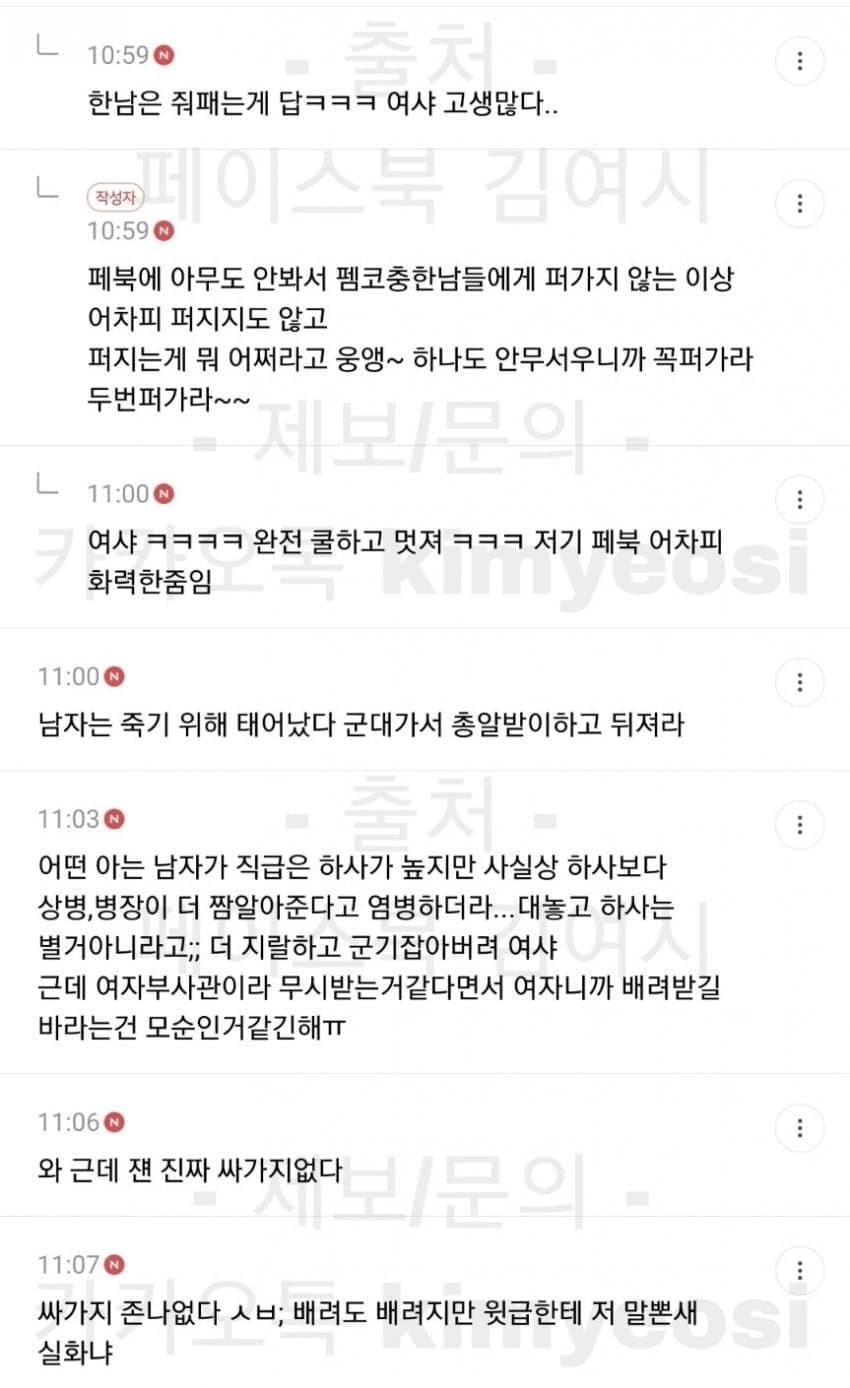
Task: Show more options for the 11:03 comment
Action: click(x=799, y=825)
